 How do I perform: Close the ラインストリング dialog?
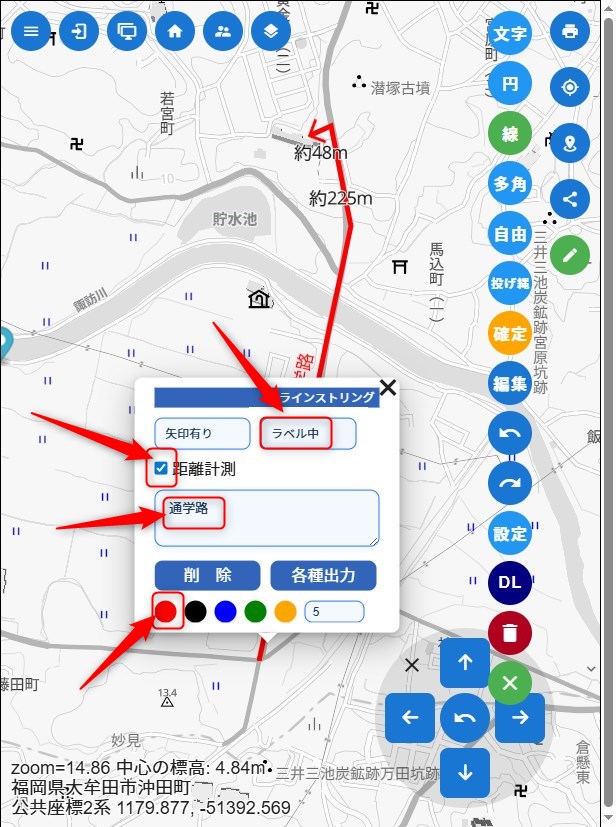point(388,388)
